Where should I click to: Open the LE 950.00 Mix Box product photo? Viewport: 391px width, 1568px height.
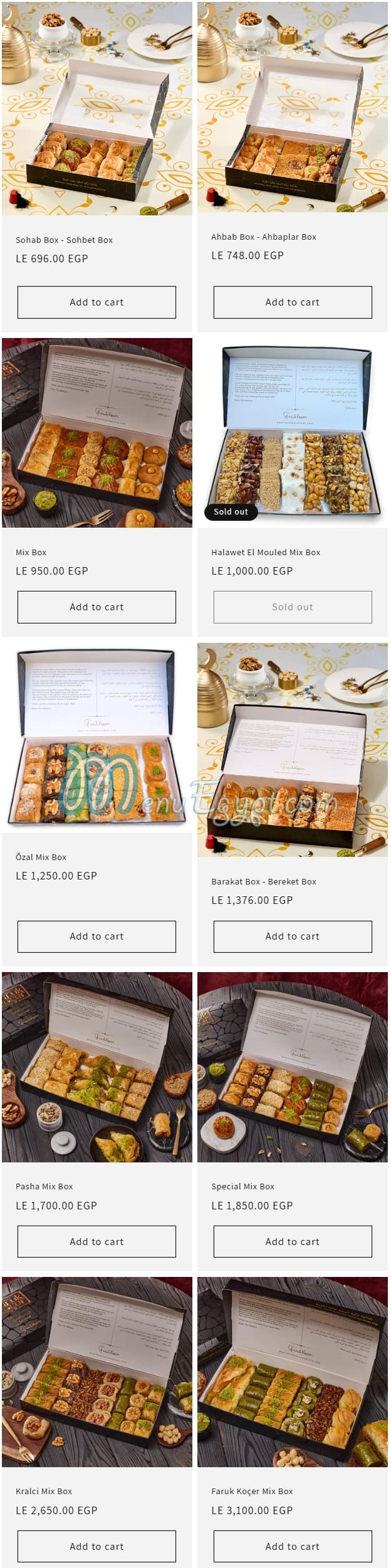[96, 433]
